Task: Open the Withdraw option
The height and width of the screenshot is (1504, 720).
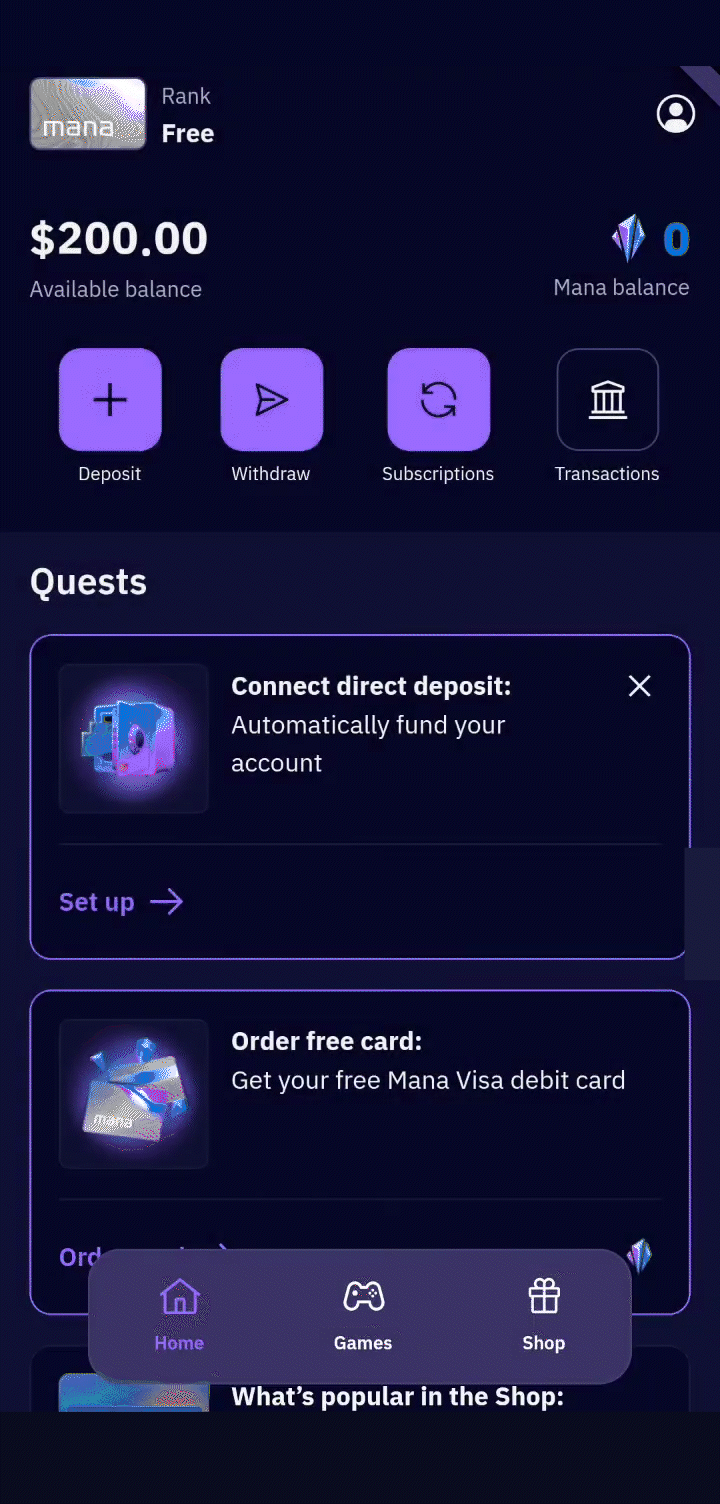Action: coord(272,400)
